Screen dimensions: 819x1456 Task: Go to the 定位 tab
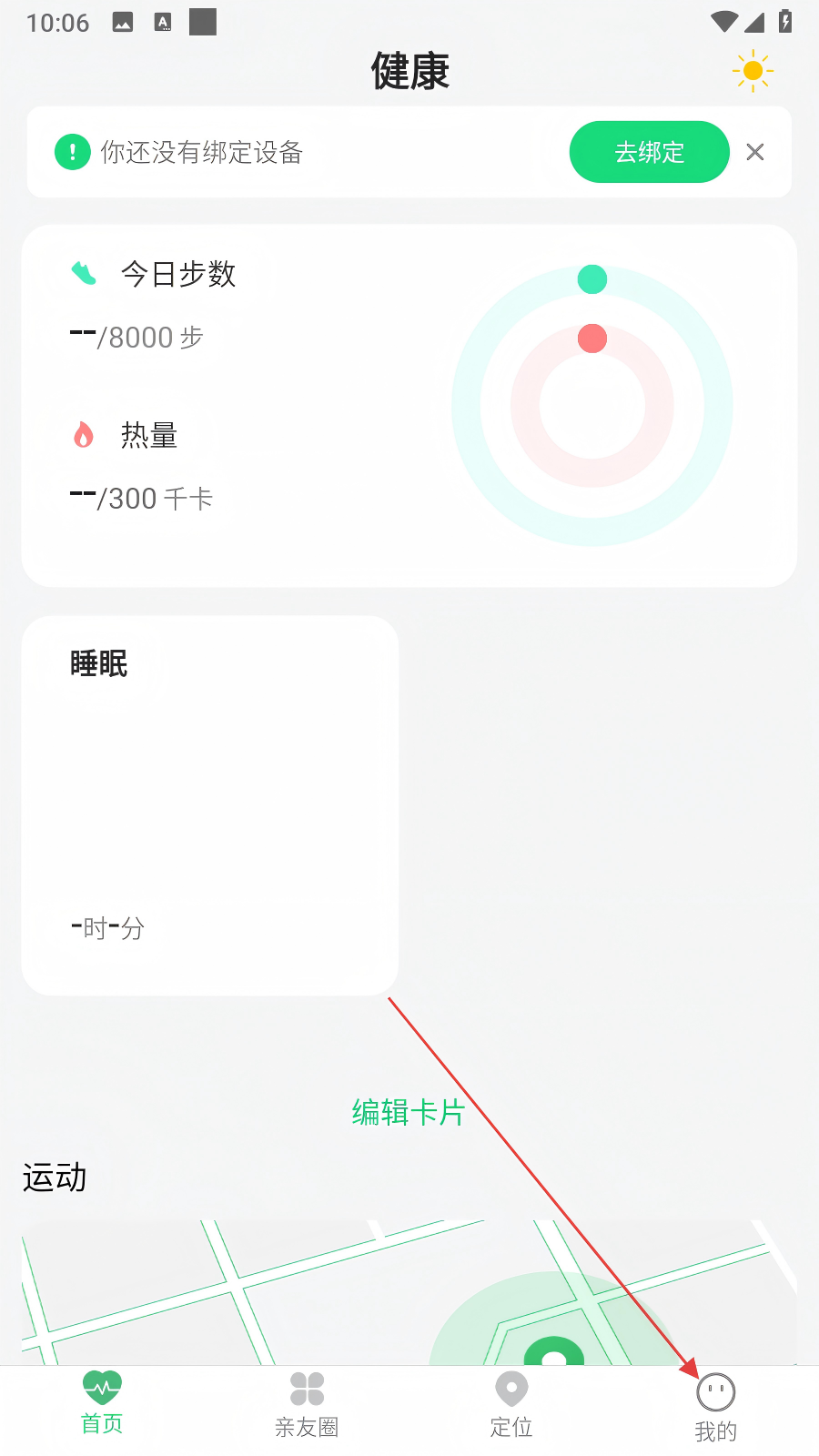point(511,1406)
